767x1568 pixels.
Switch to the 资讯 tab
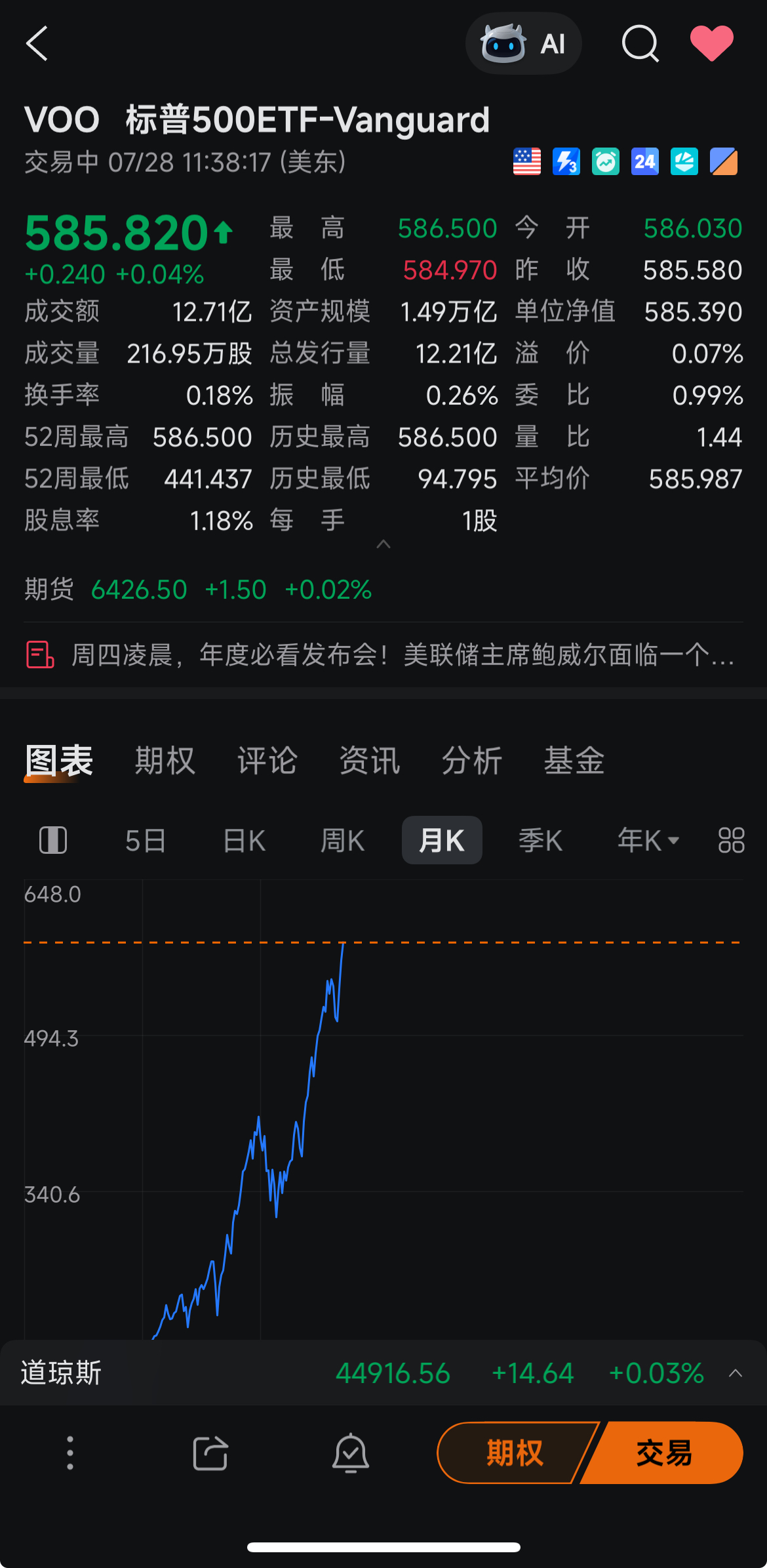click(x=369, y=761)
